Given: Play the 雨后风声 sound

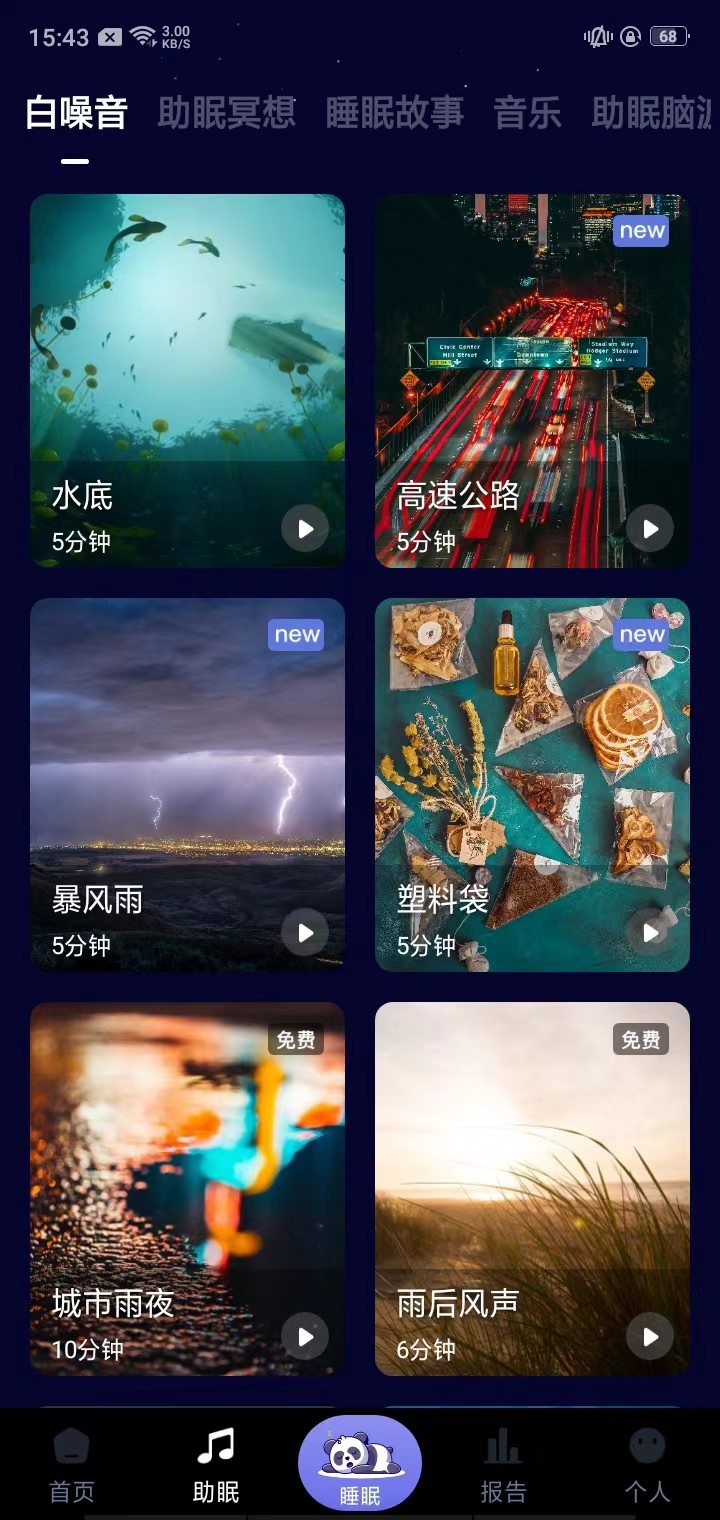Looking at the screenshot, I should point(650,1336).
